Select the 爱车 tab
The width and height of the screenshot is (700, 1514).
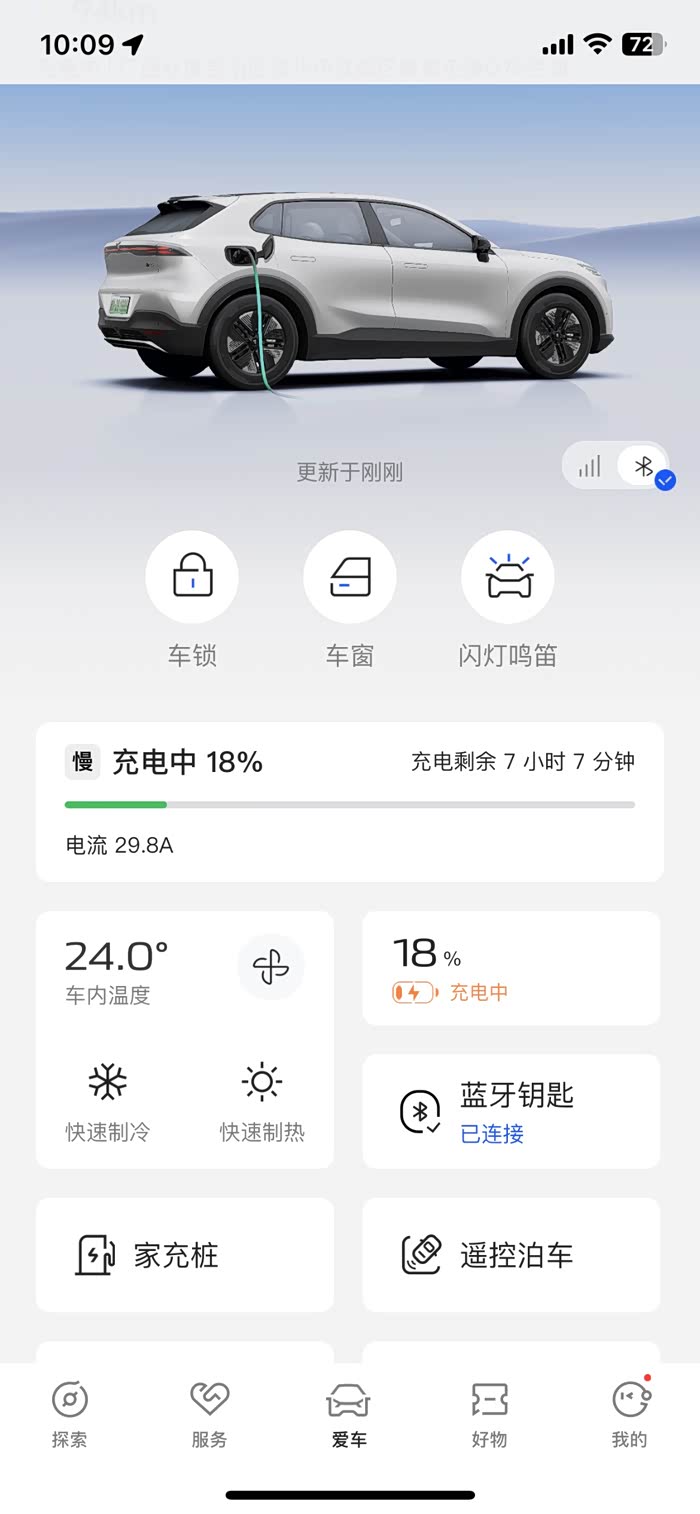click(x=350, y=1414)
